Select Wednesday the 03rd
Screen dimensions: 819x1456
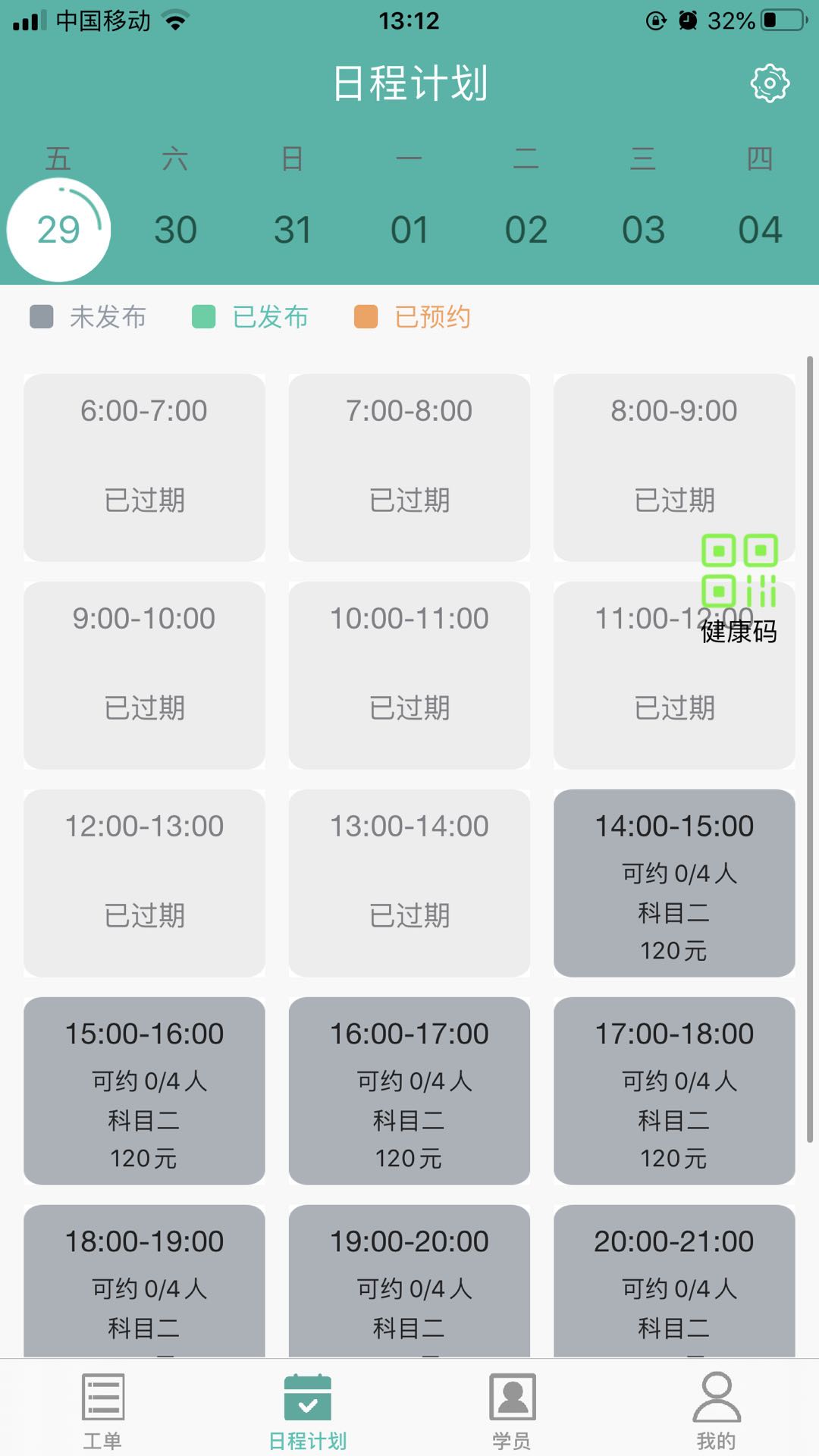point(643,229)
